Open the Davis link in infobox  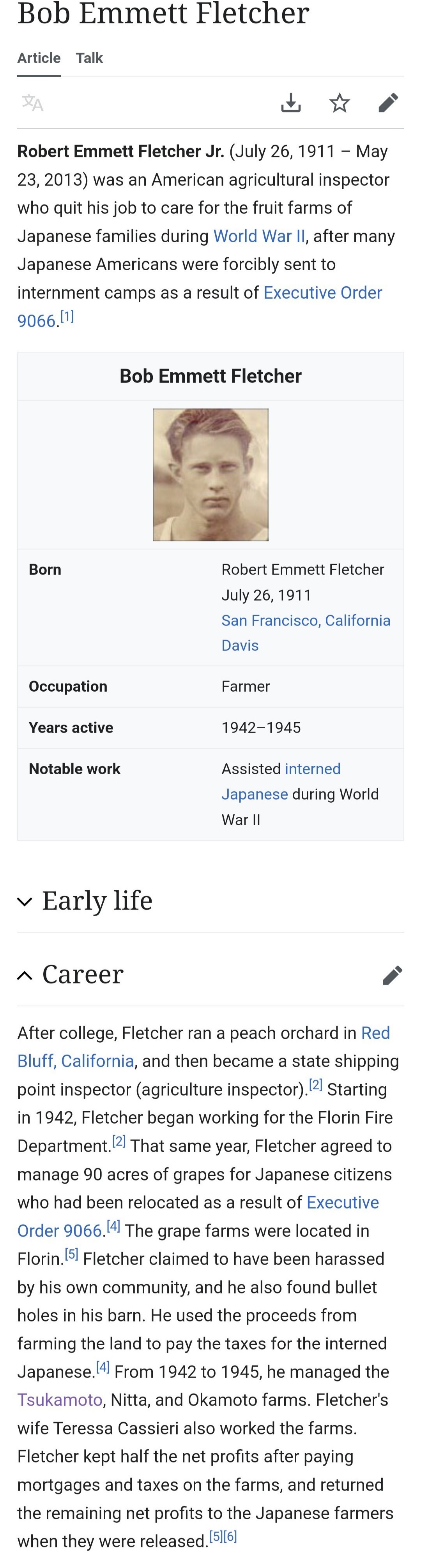[x=239, y=645]
